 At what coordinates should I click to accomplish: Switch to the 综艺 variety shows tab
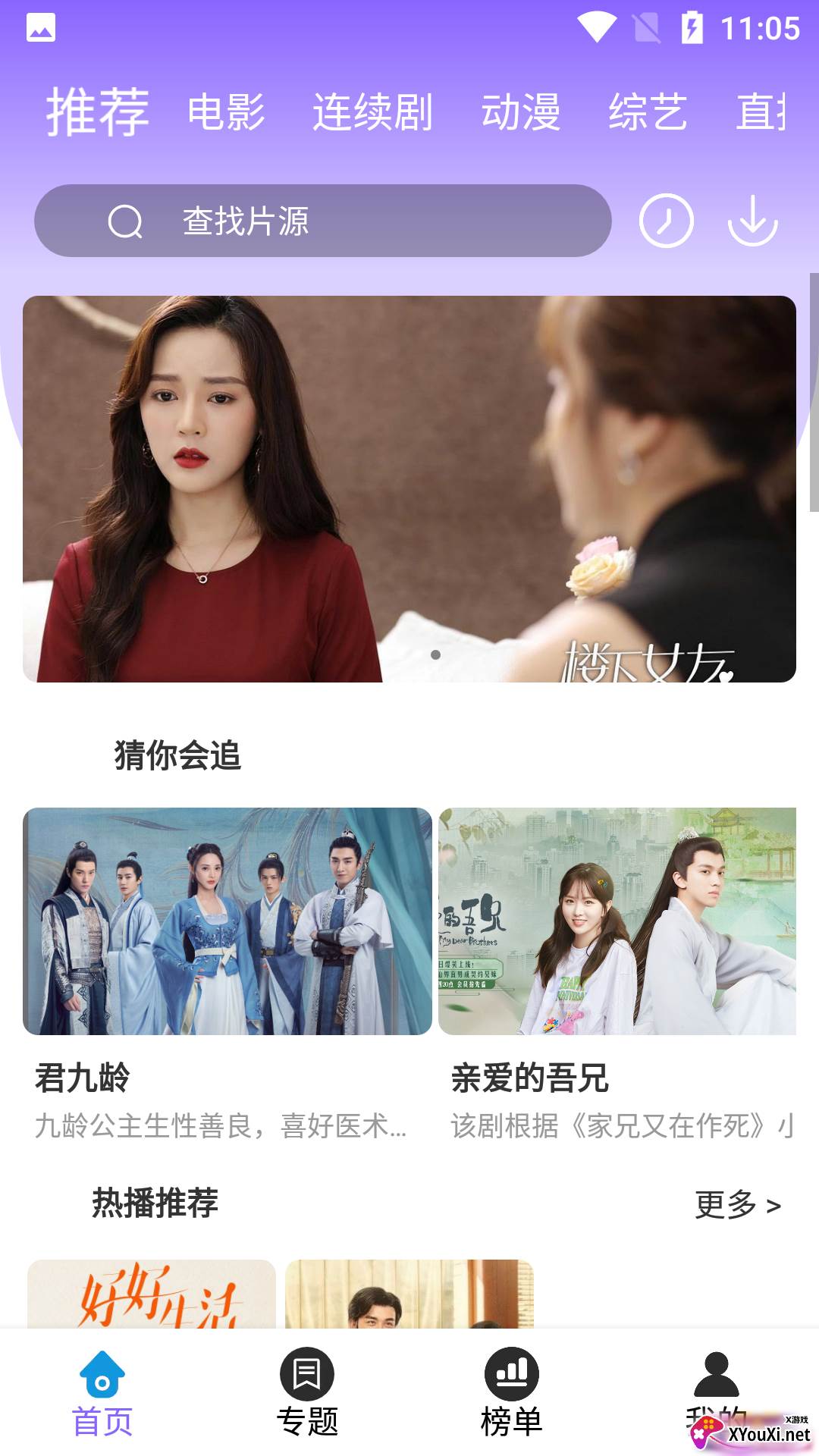[648, 112]
